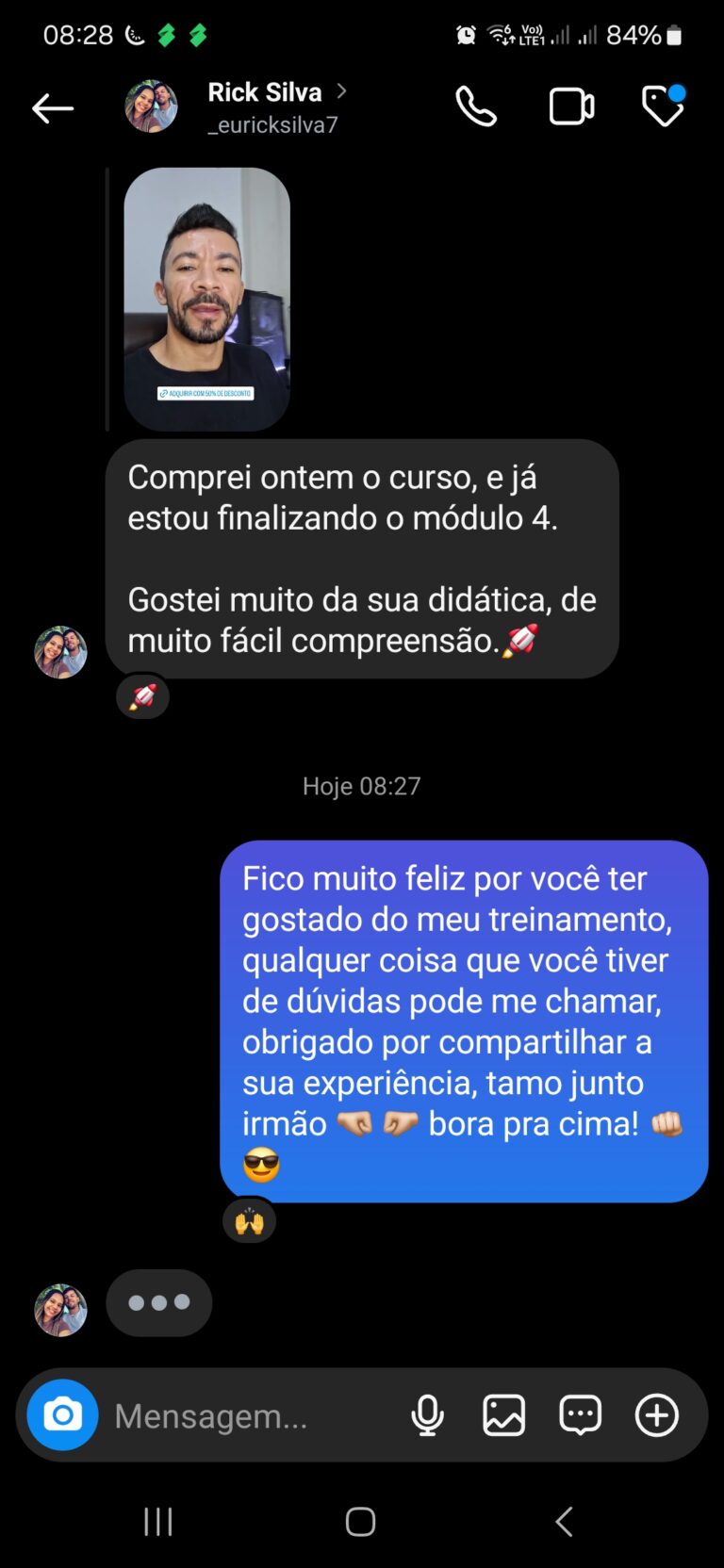
Task: Open the shared story reply thumbnail
Action: [x=207, y=299]
